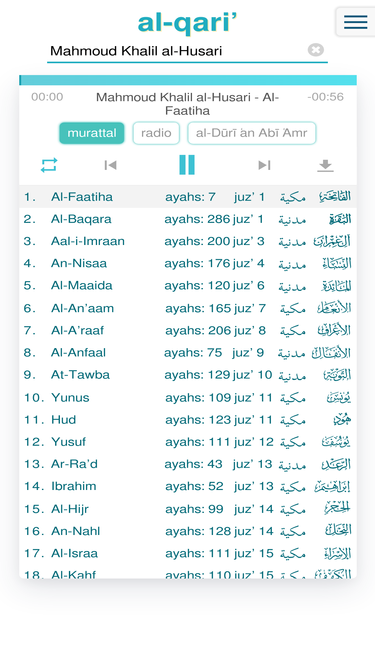Play surah Al-An'aam

[188, 308]
